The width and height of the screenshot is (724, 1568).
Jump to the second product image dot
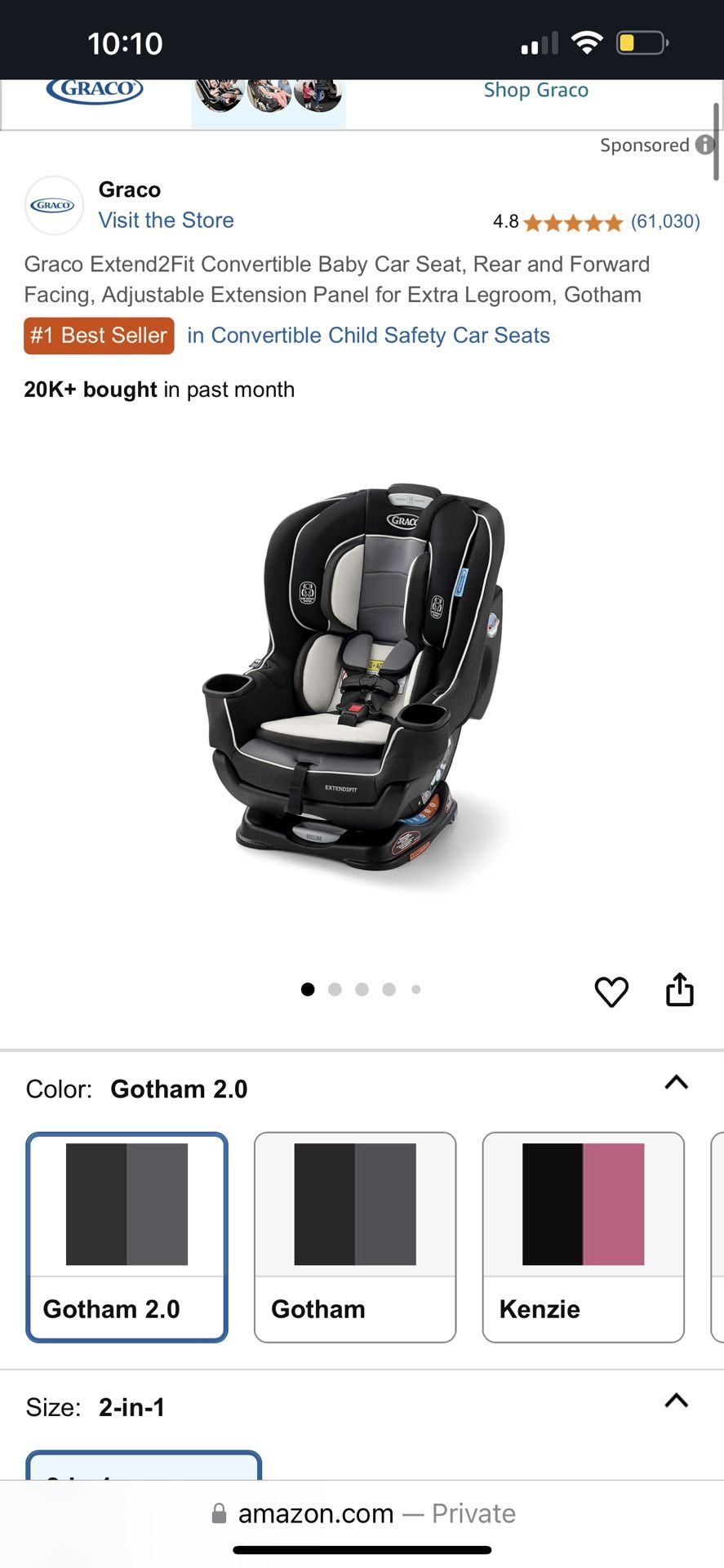335,990
